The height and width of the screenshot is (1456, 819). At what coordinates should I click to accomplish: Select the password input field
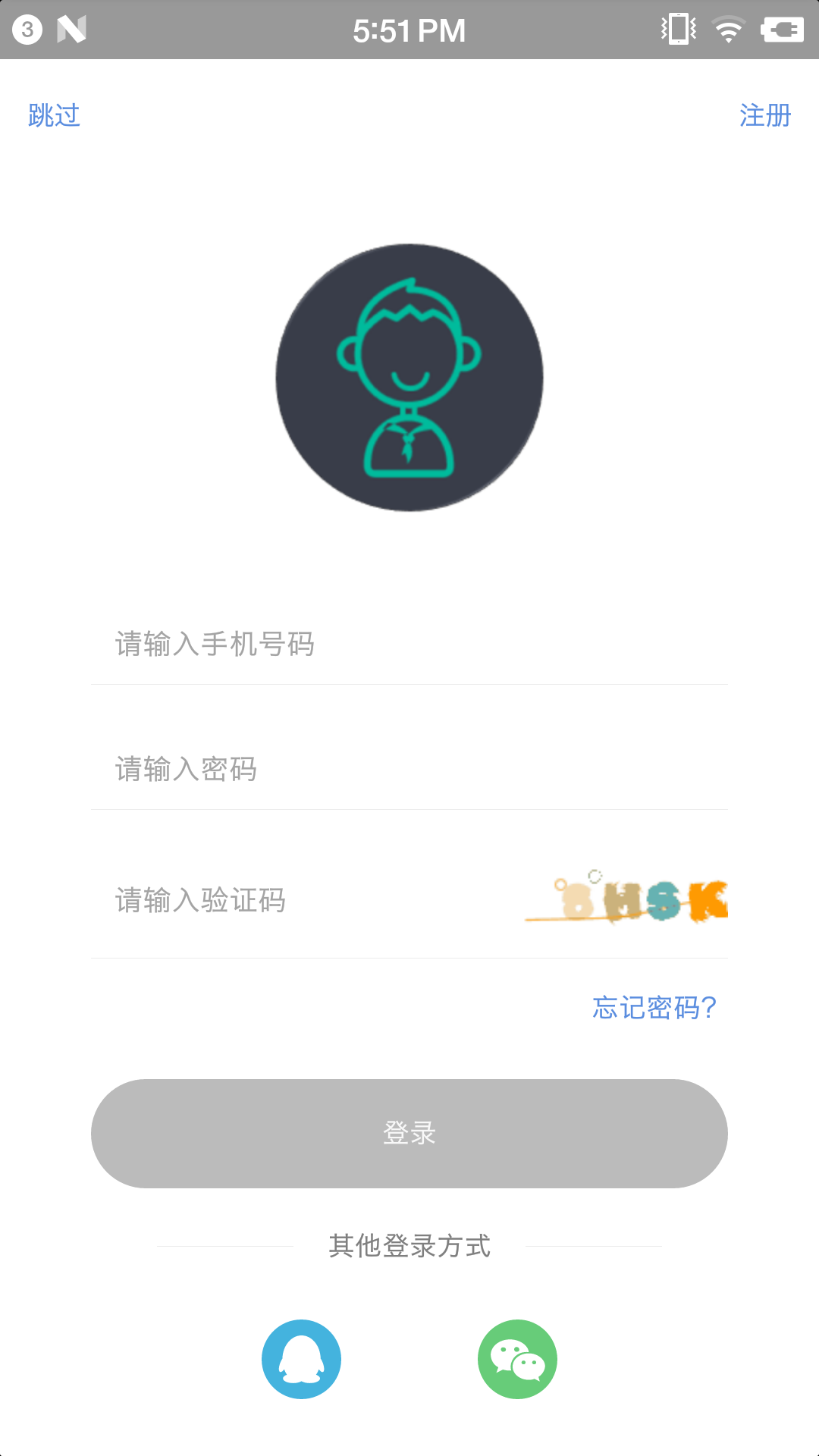tap(409, 769)
